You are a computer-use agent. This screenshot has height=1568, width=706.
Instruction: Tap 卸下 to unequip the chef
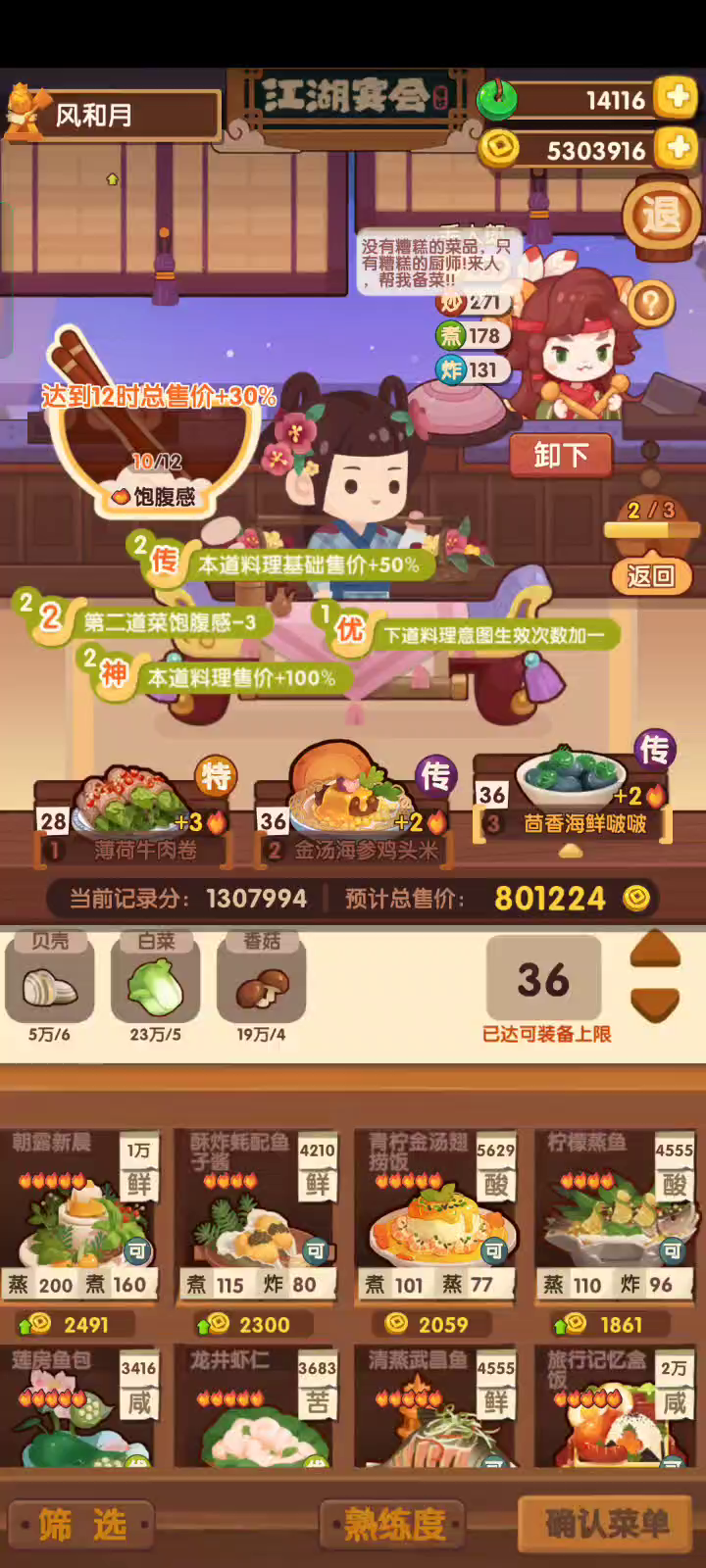click(560, 455)
